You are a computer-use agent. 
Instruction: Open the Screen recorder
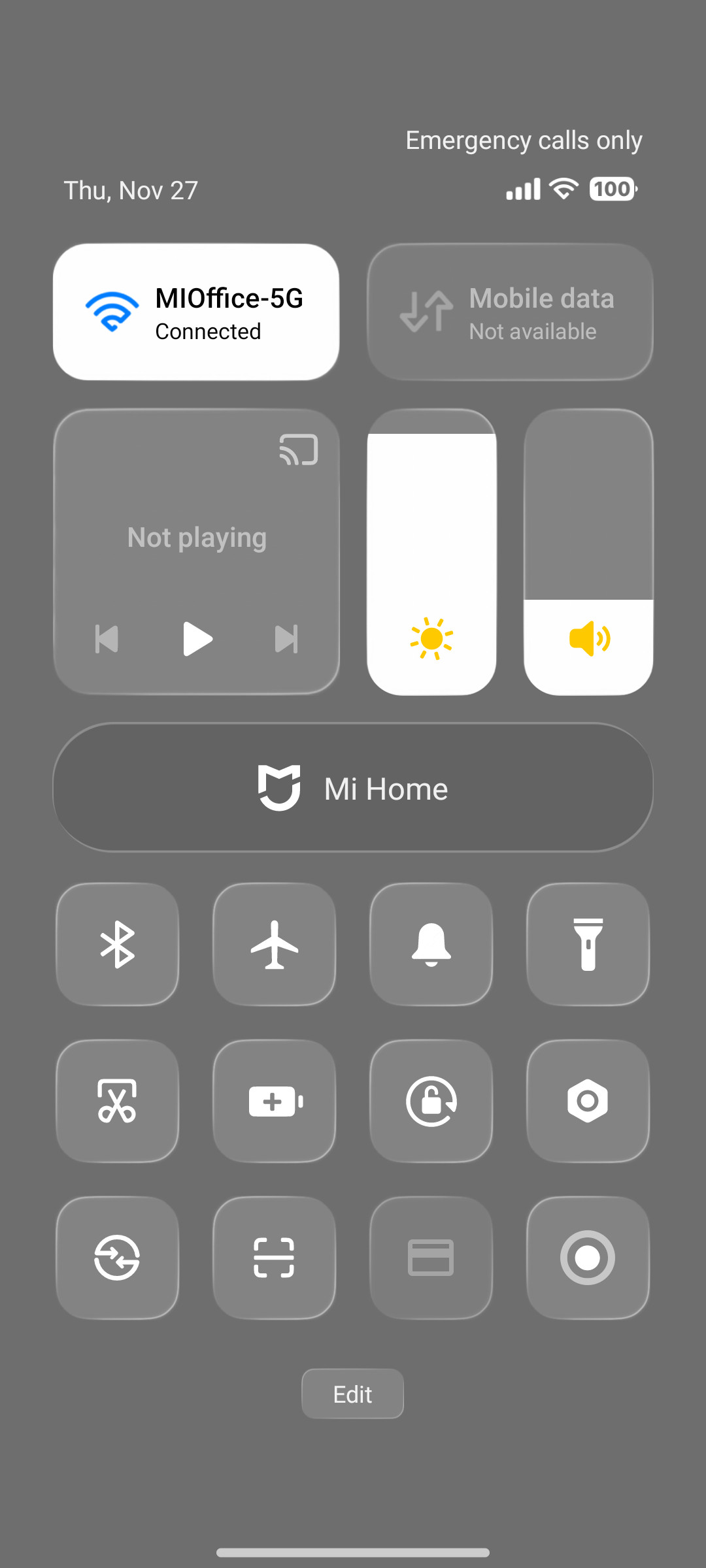588,1257
